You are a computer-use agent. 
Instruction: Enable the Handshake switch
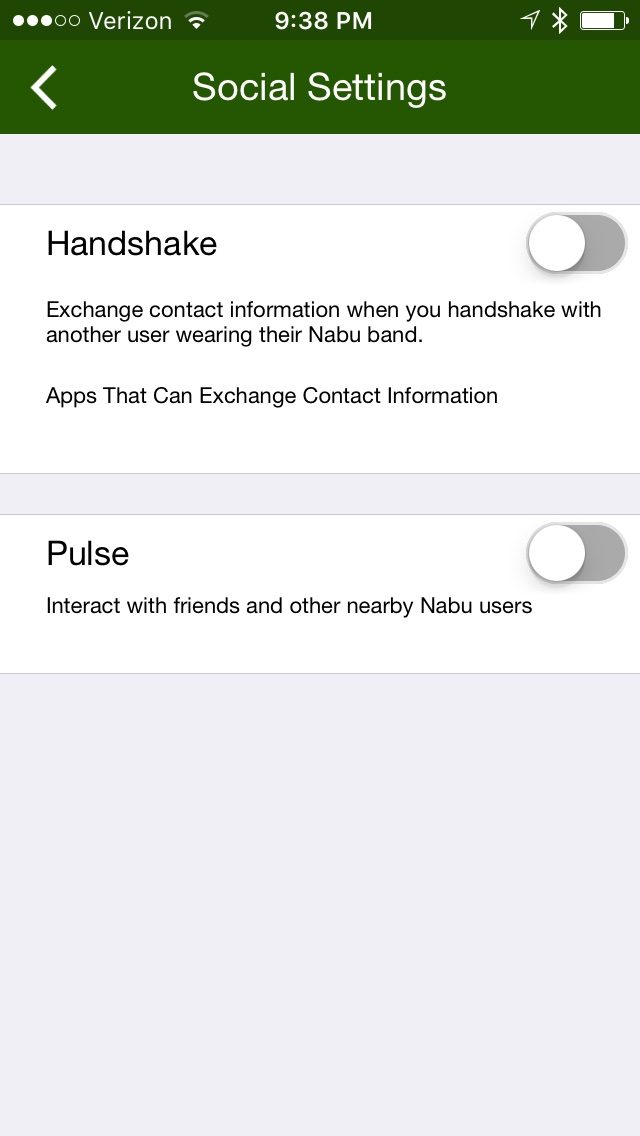click(576, 243)
